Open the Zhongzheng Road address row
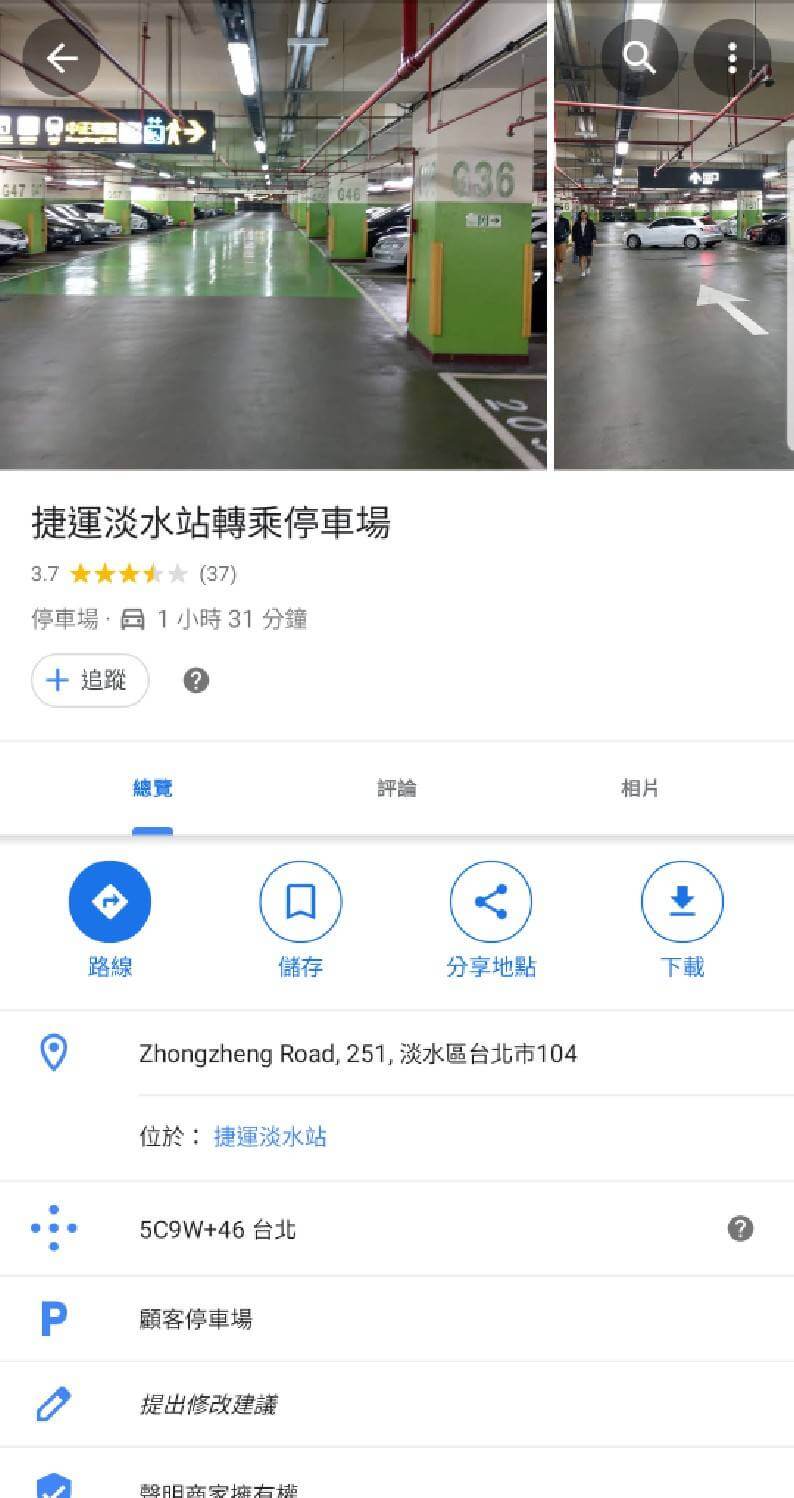This screenshot has height=1498, width=794. point(357,1054)
